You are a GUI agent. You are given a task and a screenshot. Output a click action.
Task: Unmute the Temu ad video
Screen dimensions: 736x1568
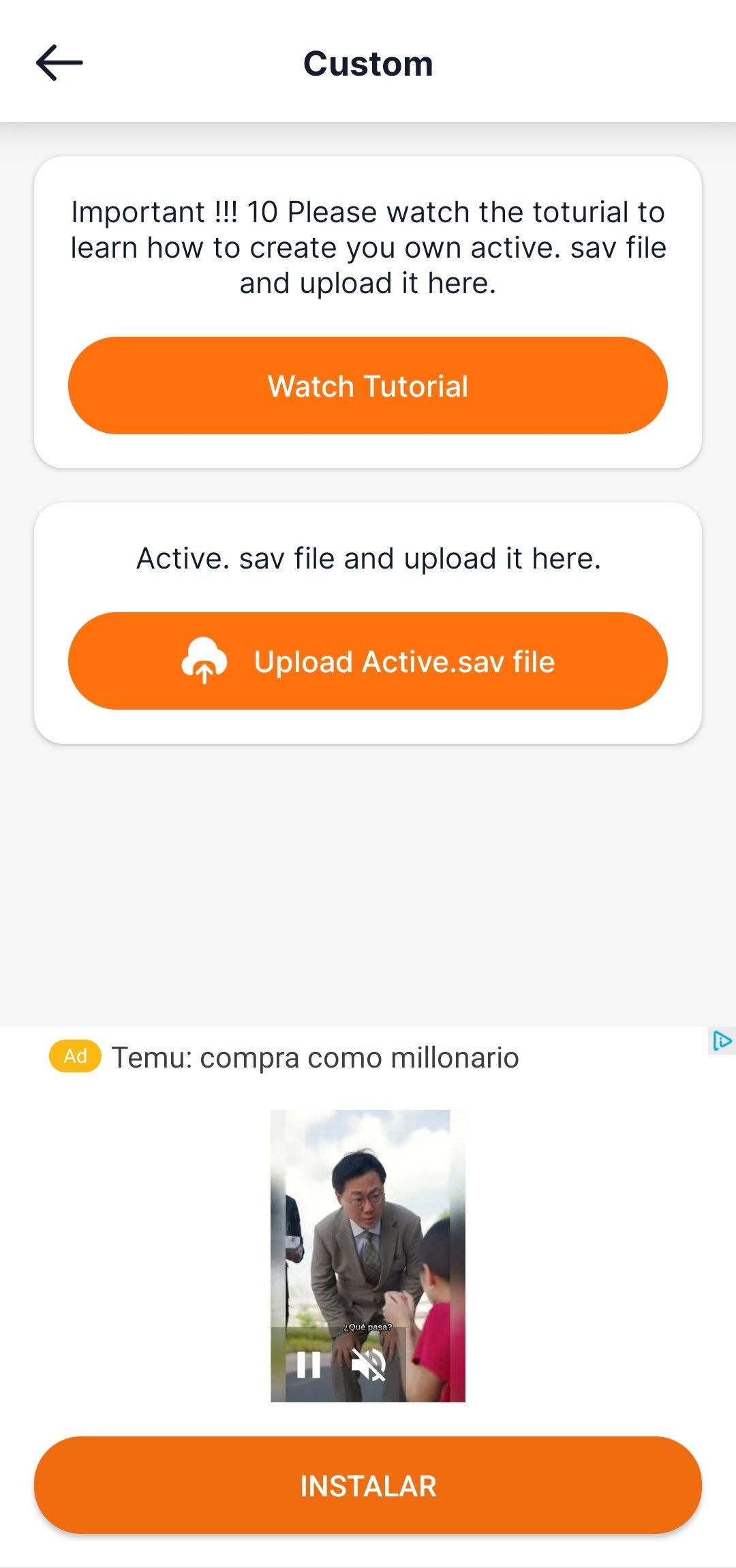(x=369, y=1365)
